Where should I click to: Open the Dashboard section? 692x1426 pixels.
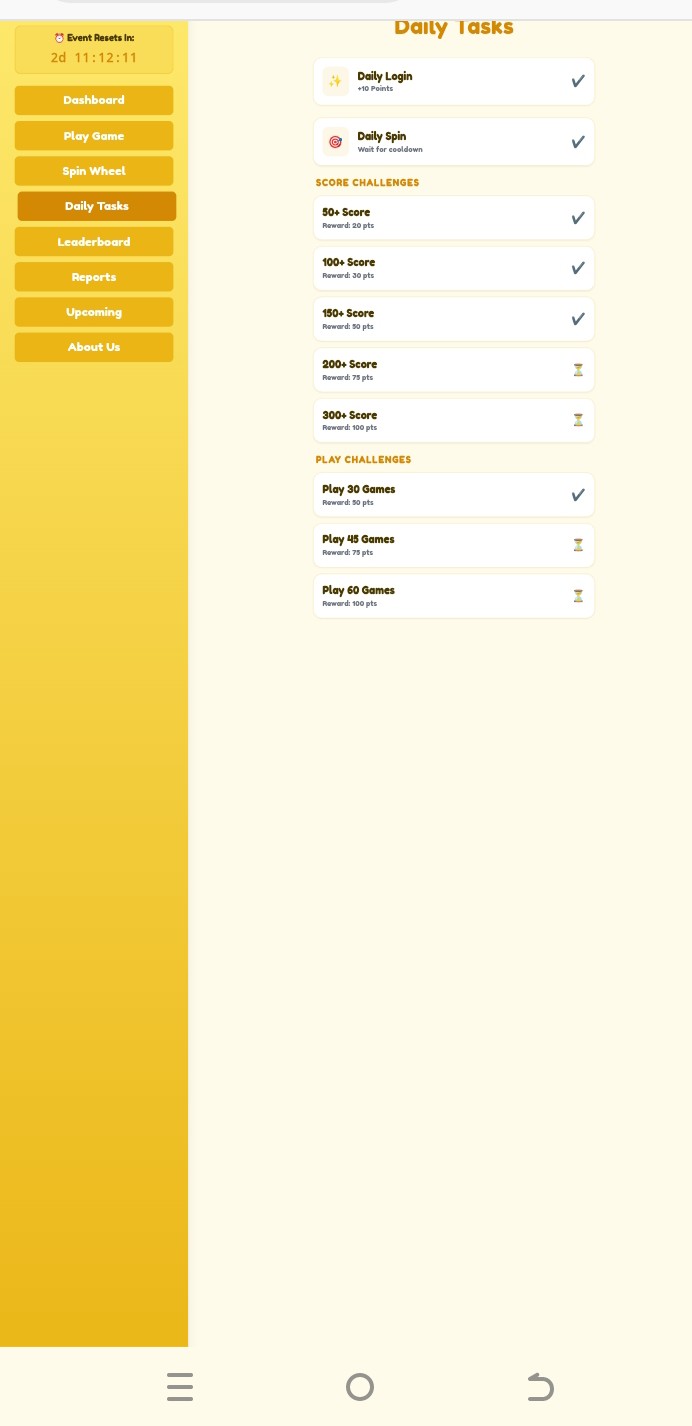point(94,100)
